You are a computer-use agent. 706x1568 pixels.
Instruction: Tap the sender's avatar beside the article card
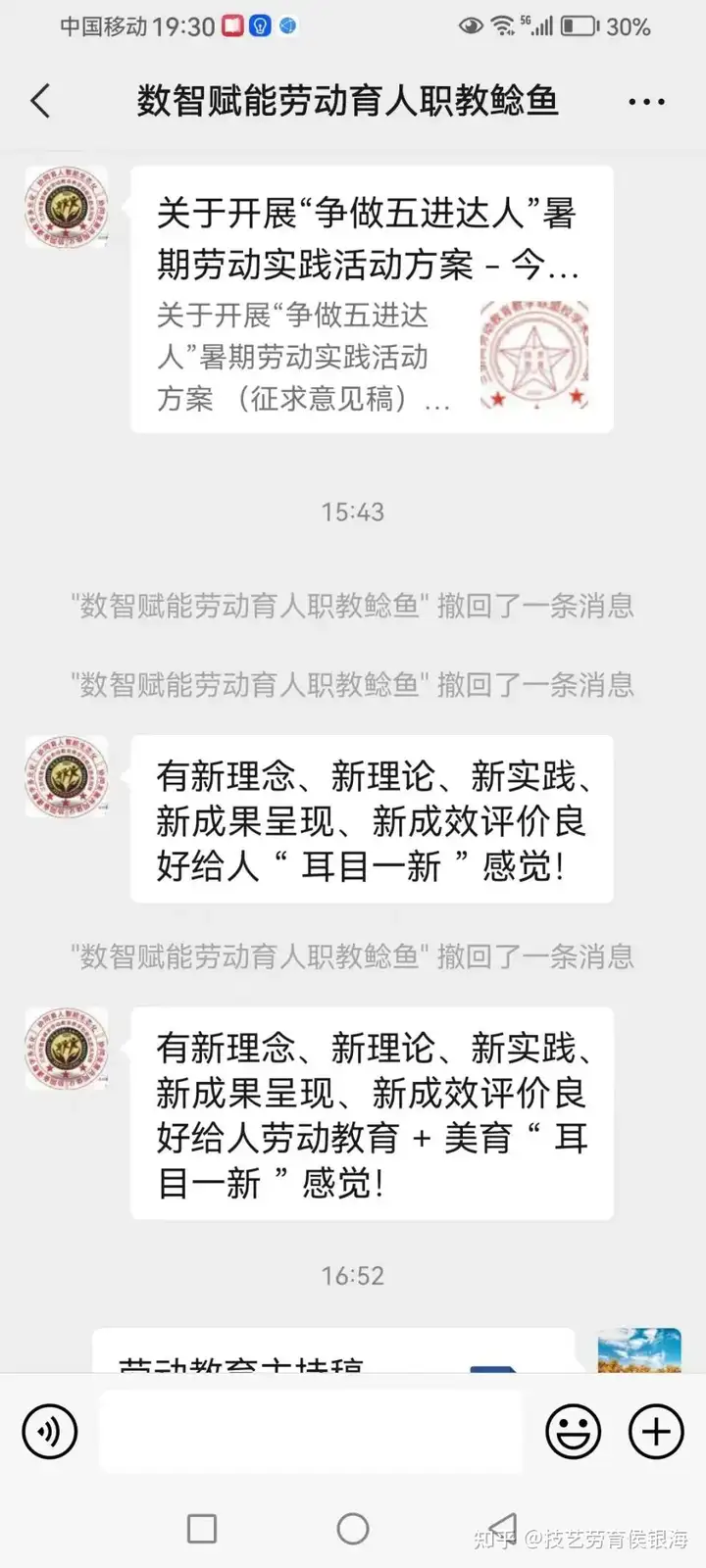(67, 207)
